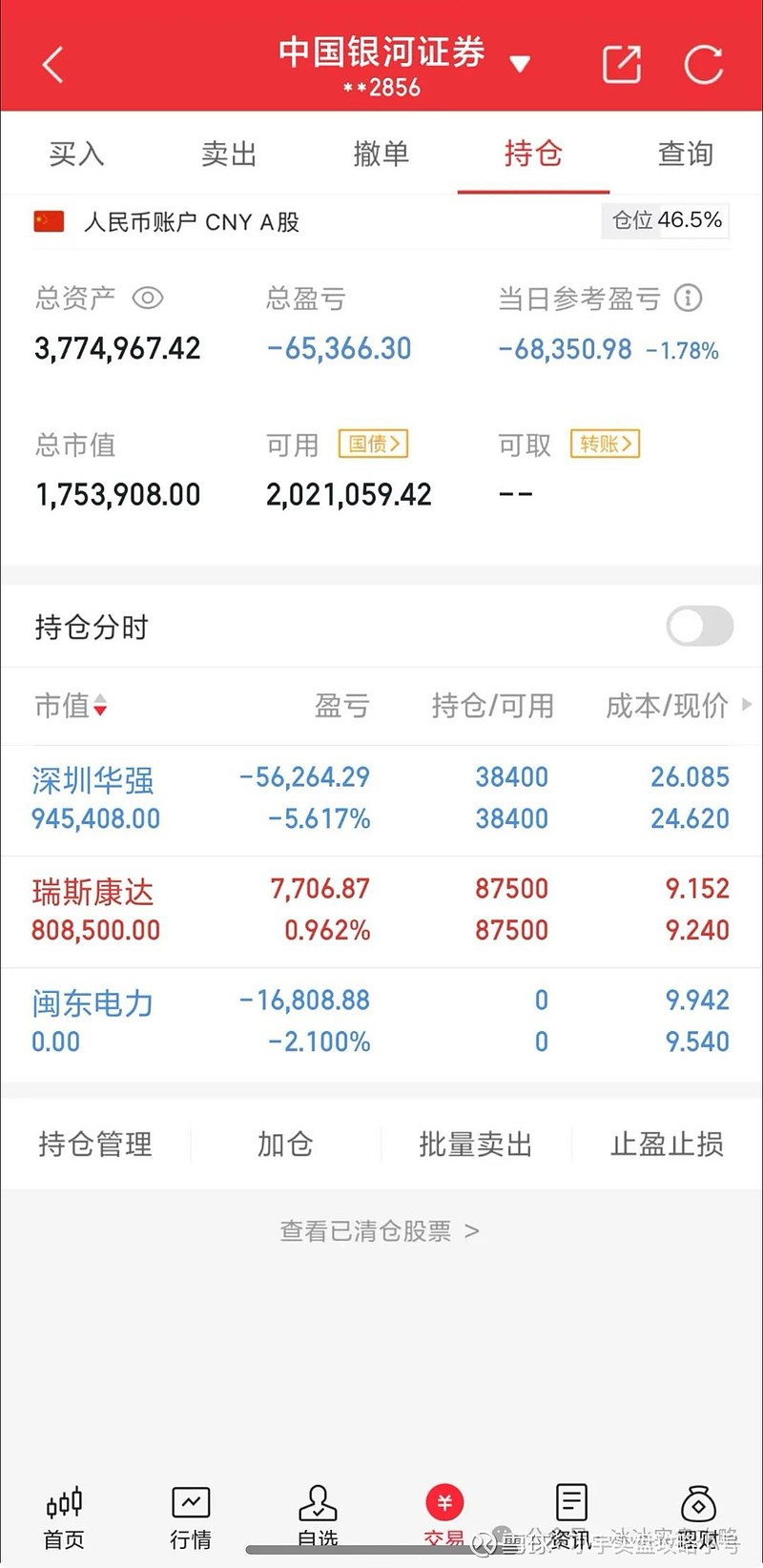Switch to the 卖出 sell tab
Screen dimensions: 763x1568
228,155
